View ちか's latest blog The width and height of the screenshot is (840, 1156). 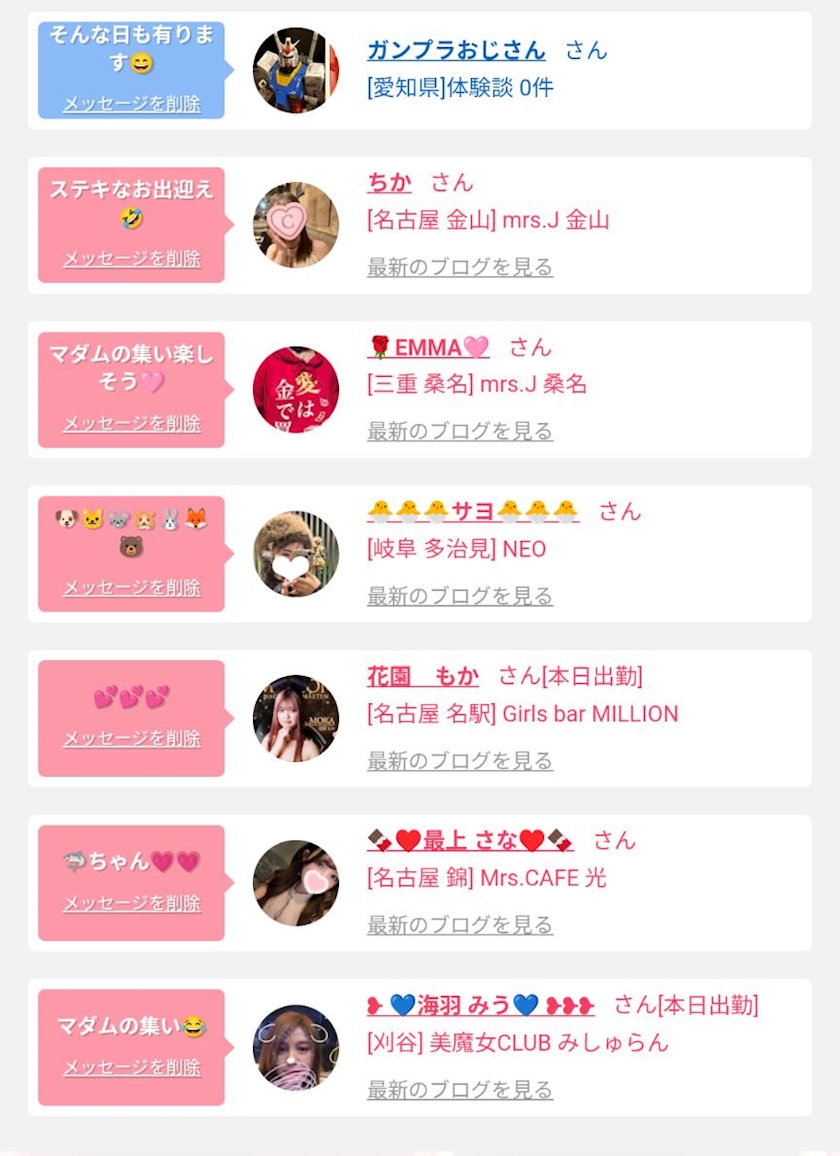pos(460,267)
